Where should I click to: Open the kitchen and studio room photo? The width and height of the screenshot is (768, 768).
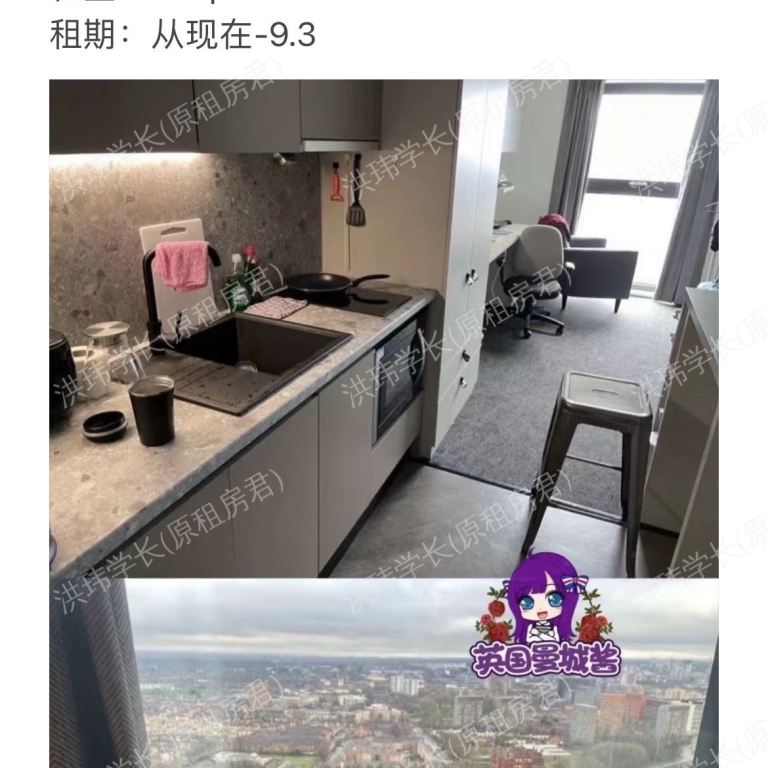(383, 328)
